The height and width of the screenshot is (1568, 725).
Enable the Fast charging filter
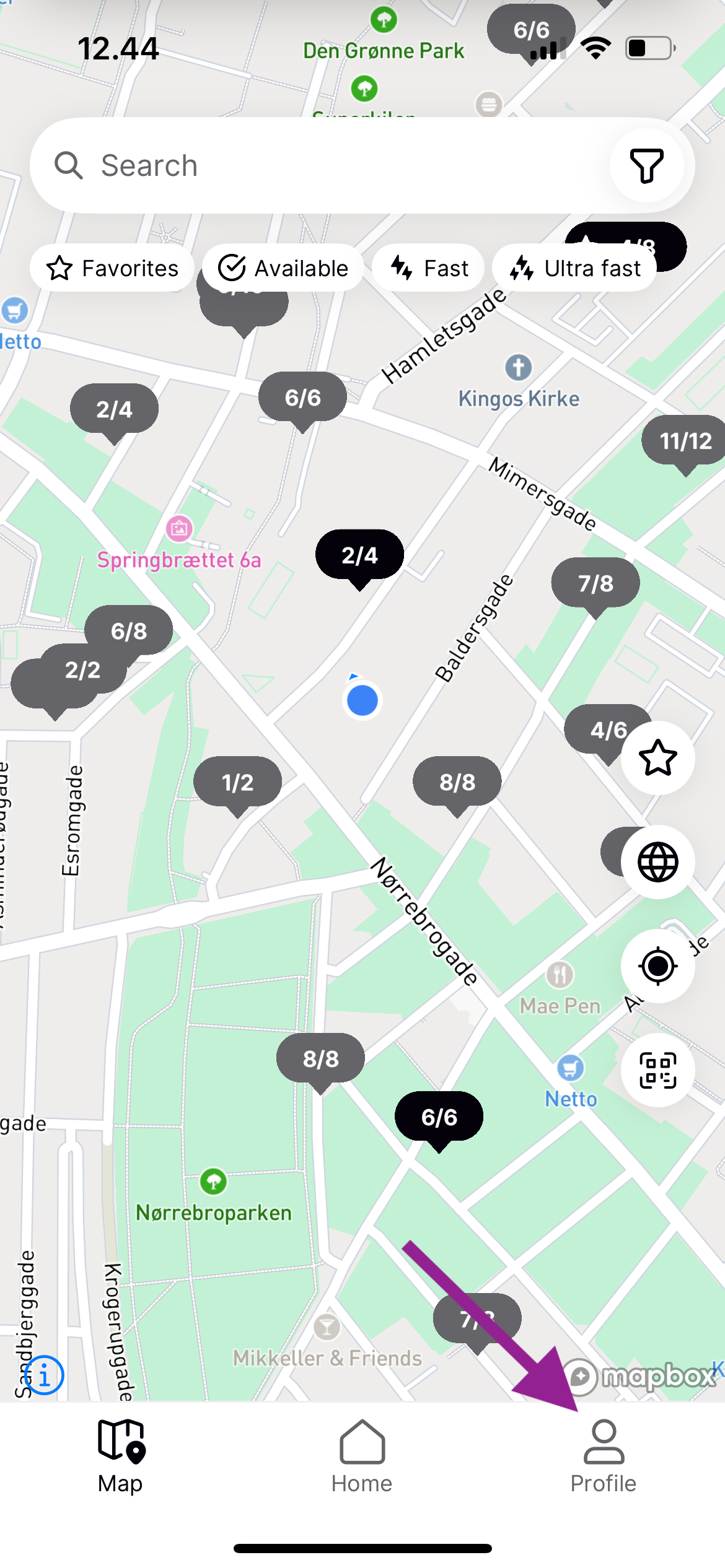click(429, 268)
